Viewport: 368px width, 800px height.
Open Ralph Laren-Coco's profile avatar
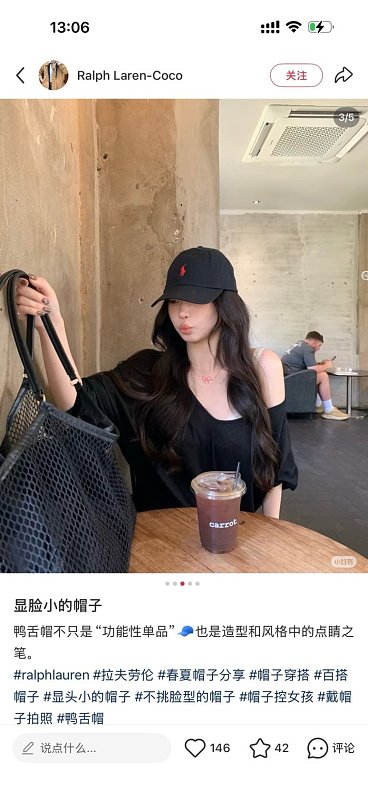click(54, 76)
